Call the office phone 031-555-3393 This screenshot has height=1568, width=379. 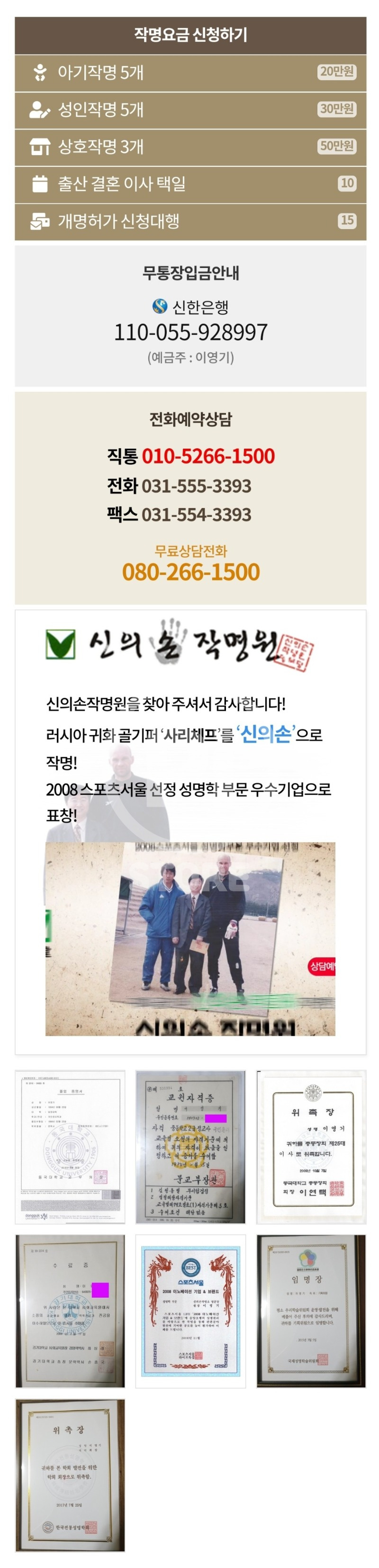(x=196, y=486)
